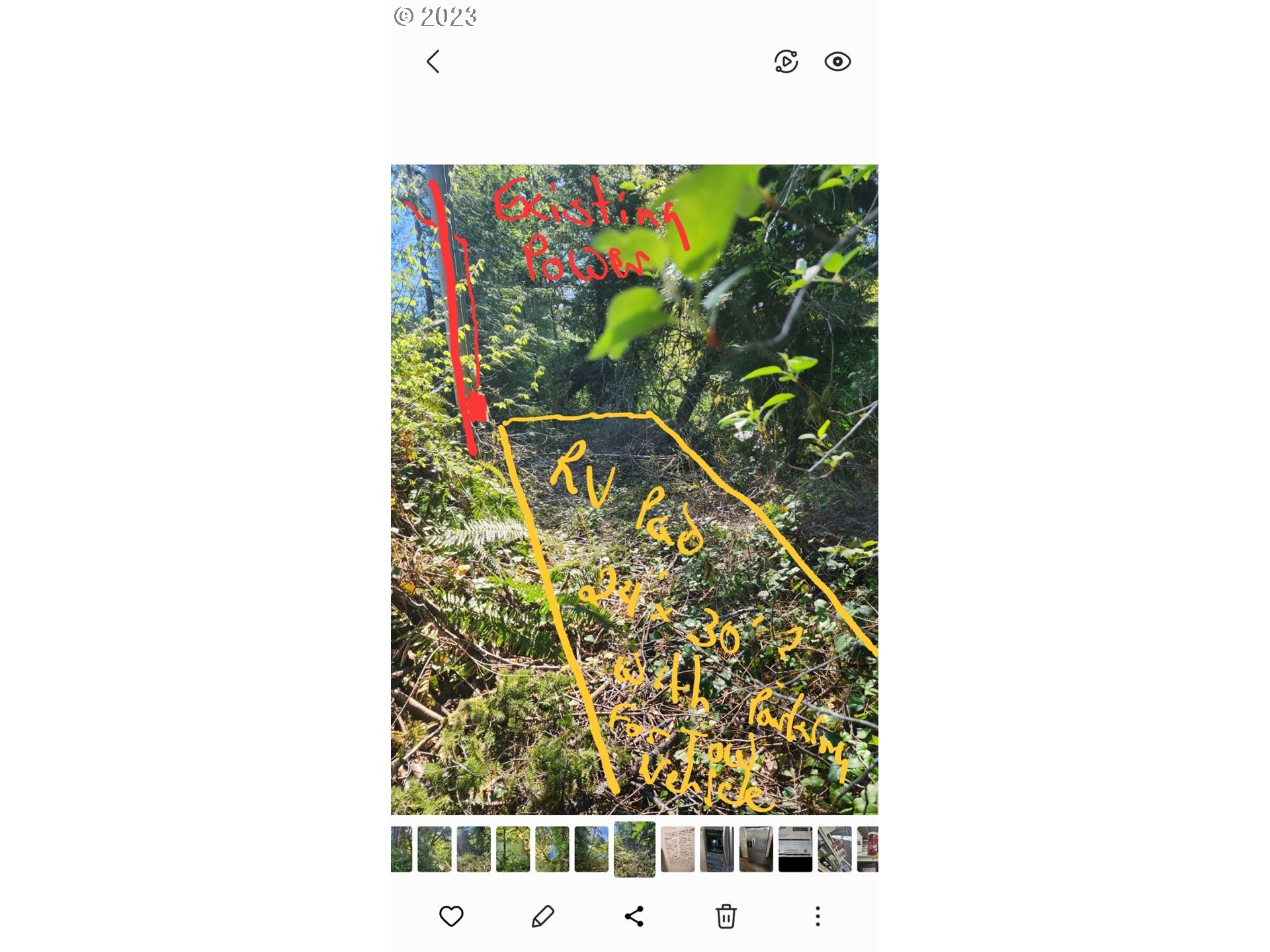Select the lake view thumbnail in filmstrip

513,849
